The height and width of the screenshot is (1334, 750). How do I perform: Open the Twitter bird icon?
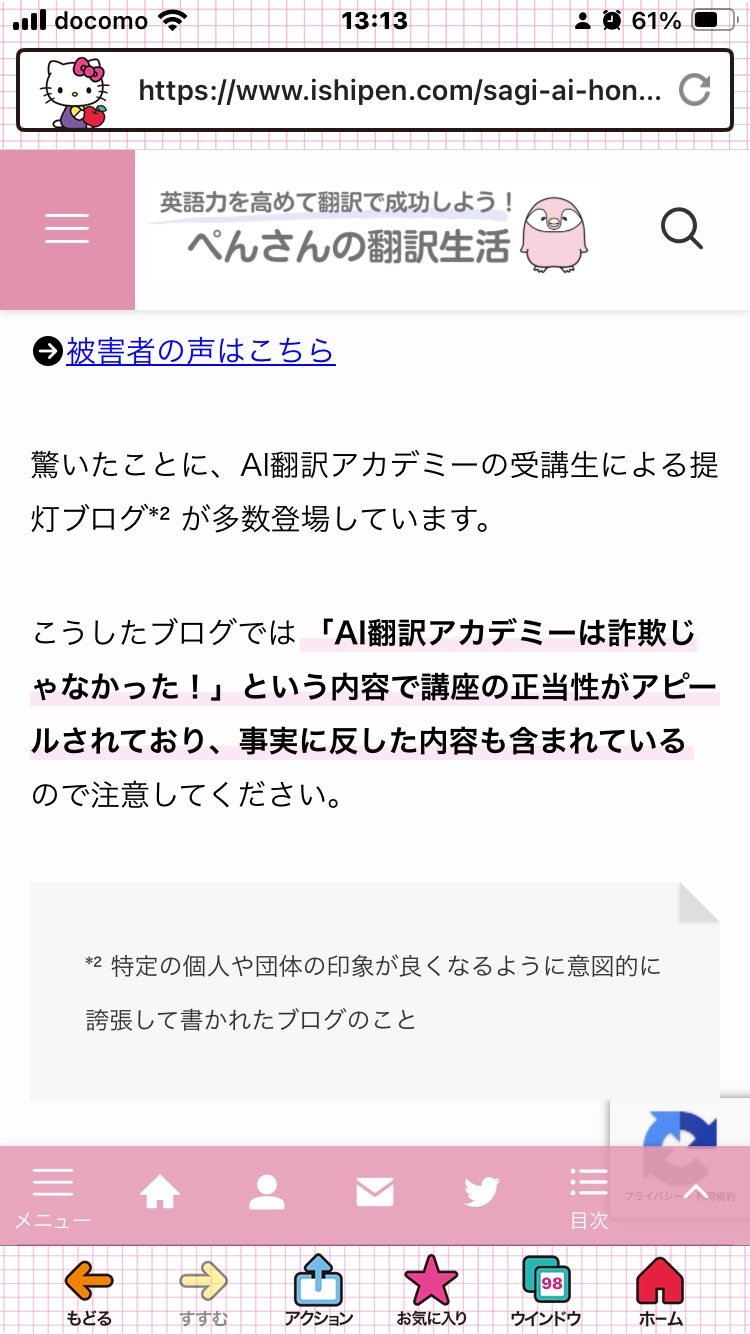482,1192
